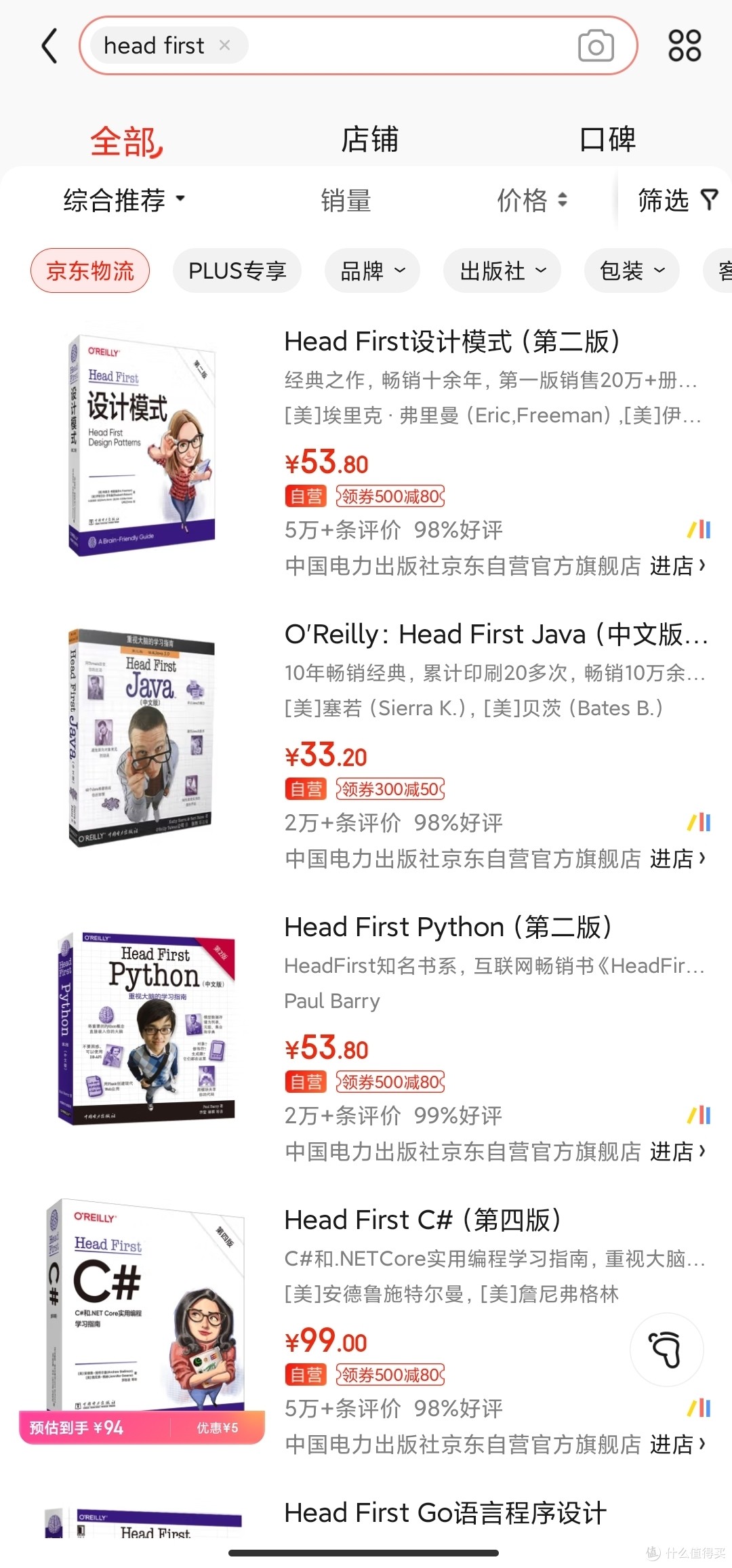Sort results by 销量
Viewport: 732px width, 1568px height.
pos(346,201)
